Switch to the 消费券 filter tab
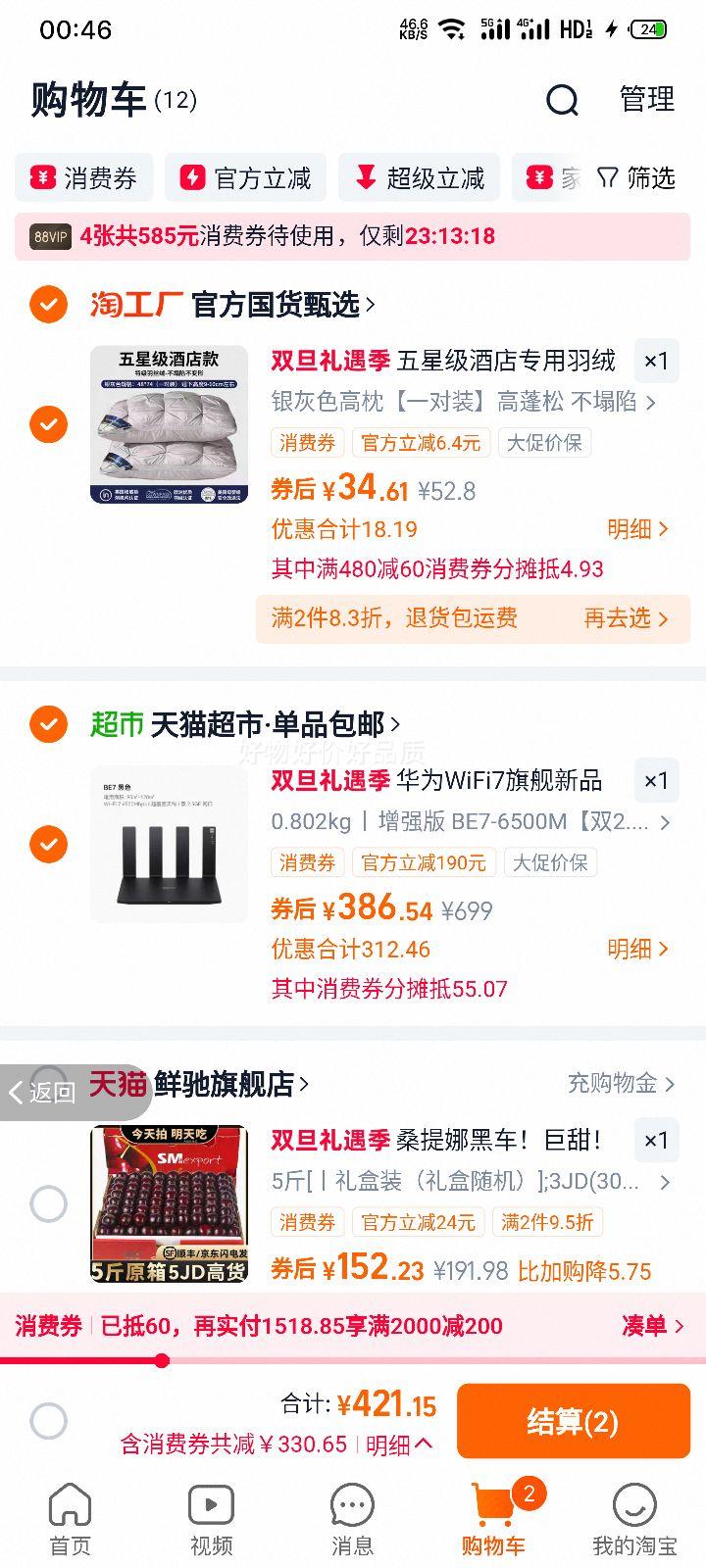The image size is (706, 1568). [83, 178]
